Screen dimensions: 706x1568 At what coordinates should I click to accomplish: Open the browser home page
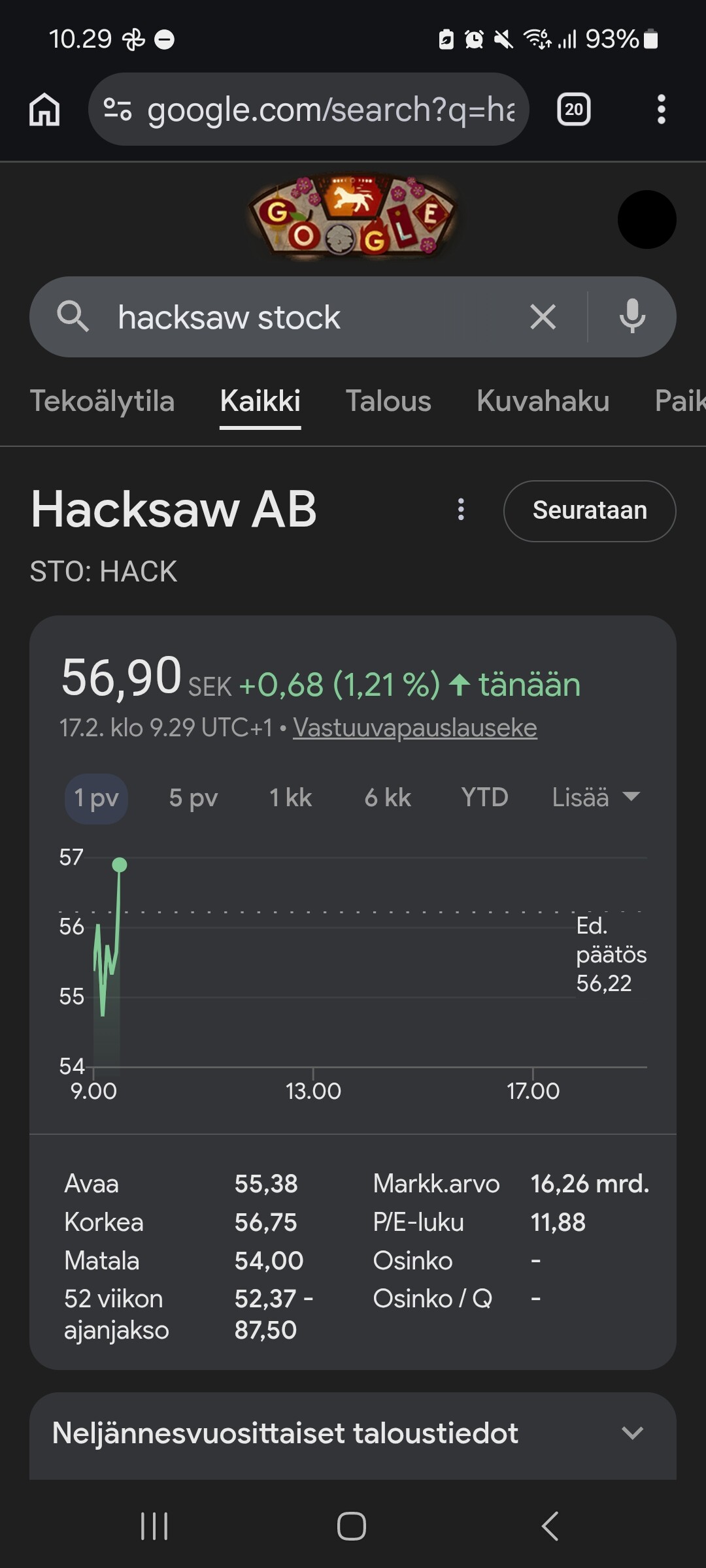(x=44, y=109)
